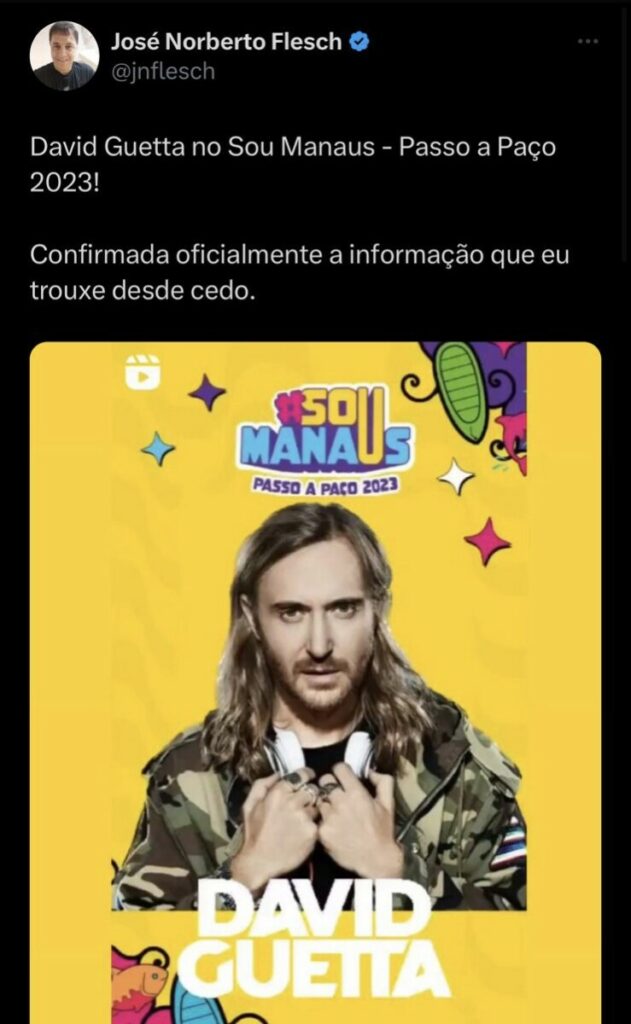Open the attached David Guetta poster image
Image resolution: width=631 pixels, height=1024 pixels.
pos(315,680)
